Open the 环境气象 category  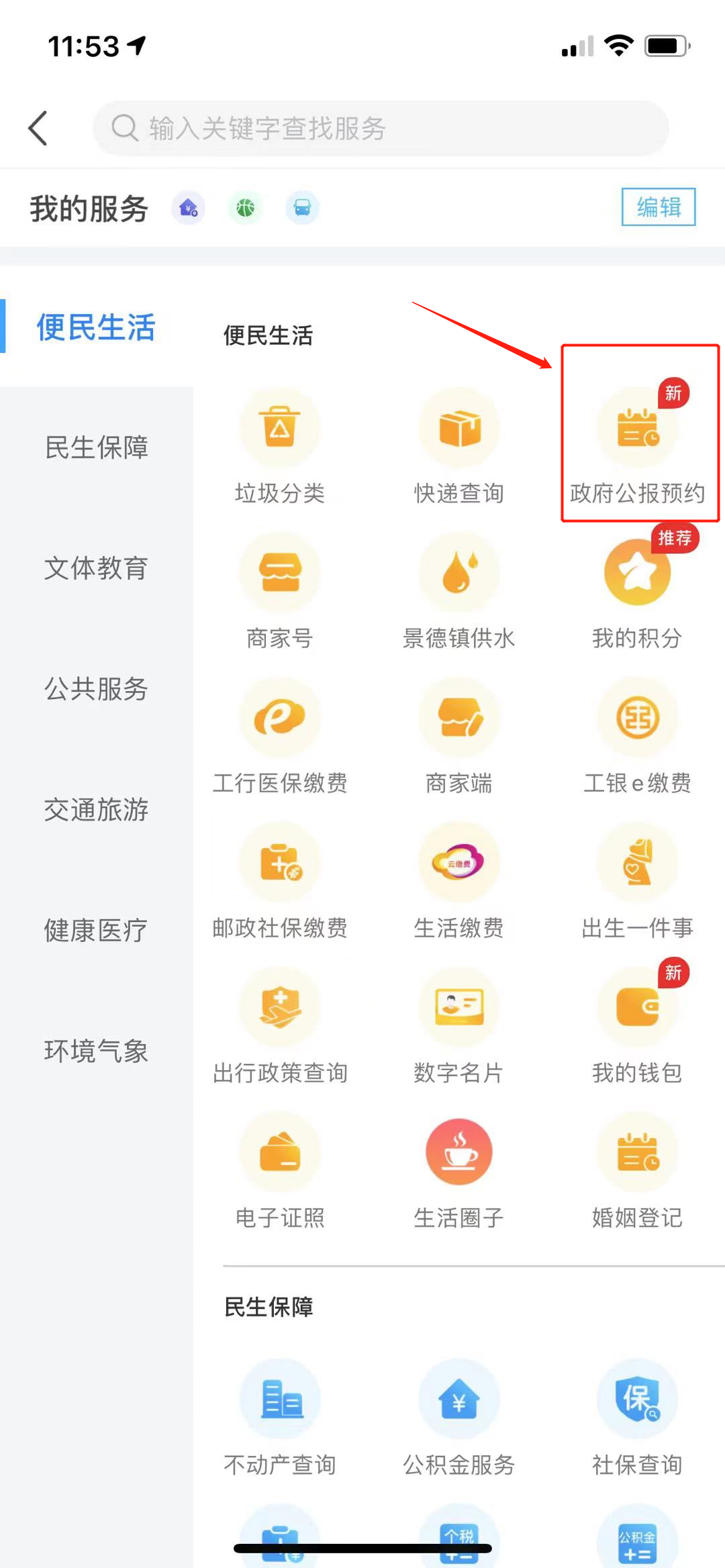tap(97, 1051)
